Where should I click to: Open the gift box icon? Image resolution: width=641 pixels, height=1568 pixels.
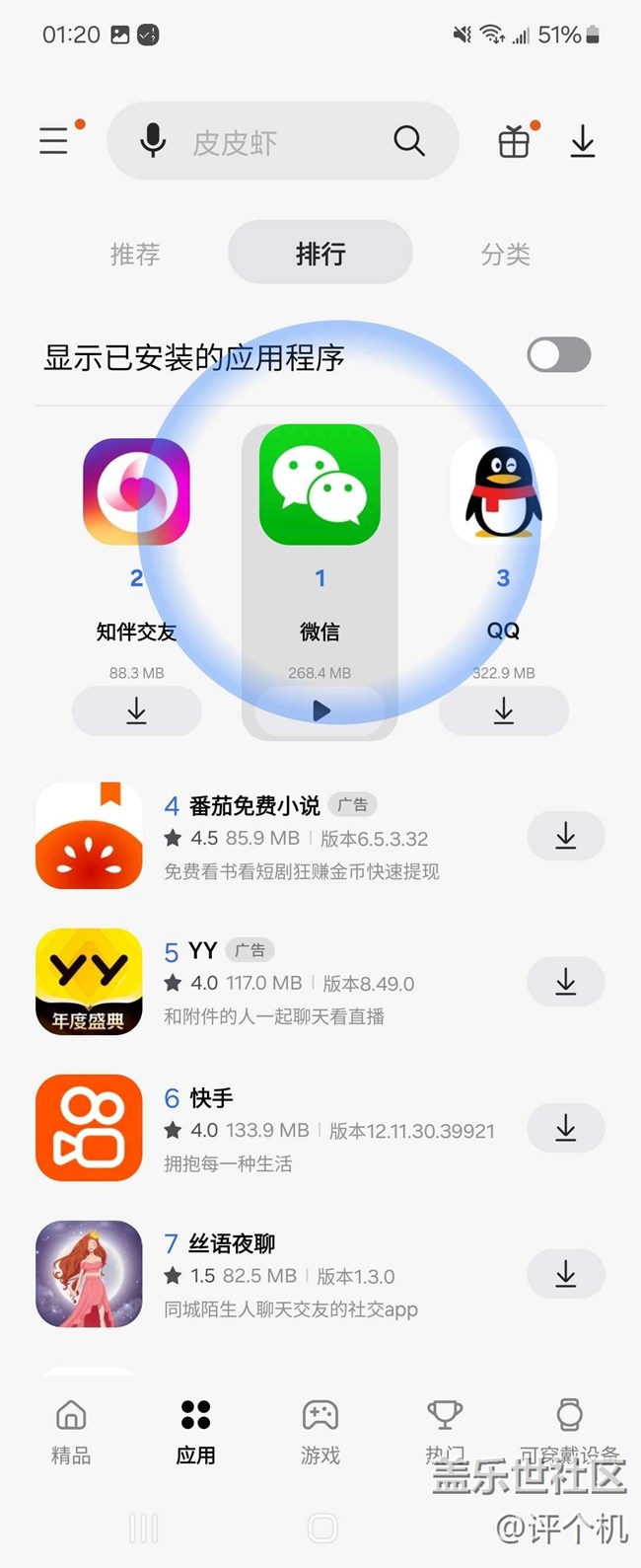coord(514,142)
